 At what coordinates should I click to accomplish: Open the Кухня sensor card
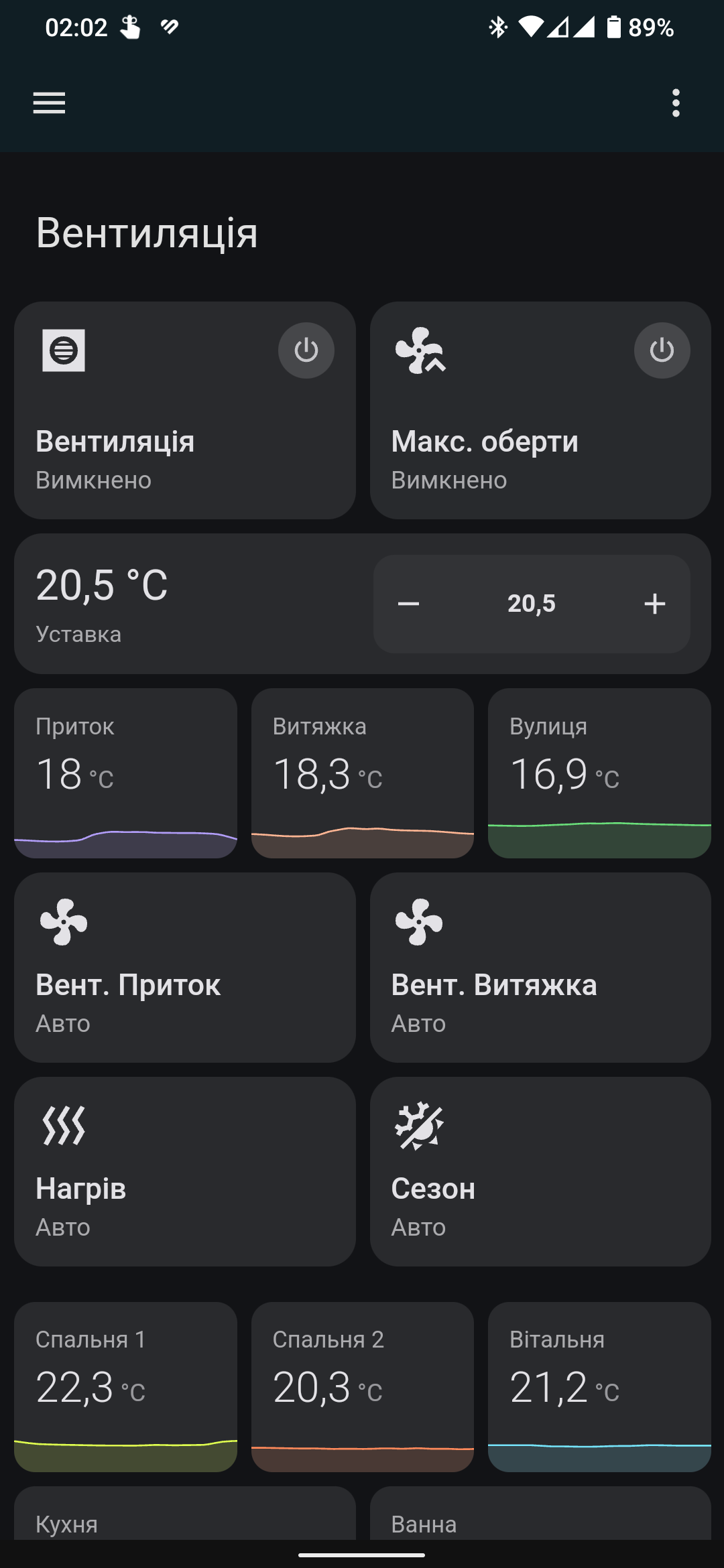185,1513
